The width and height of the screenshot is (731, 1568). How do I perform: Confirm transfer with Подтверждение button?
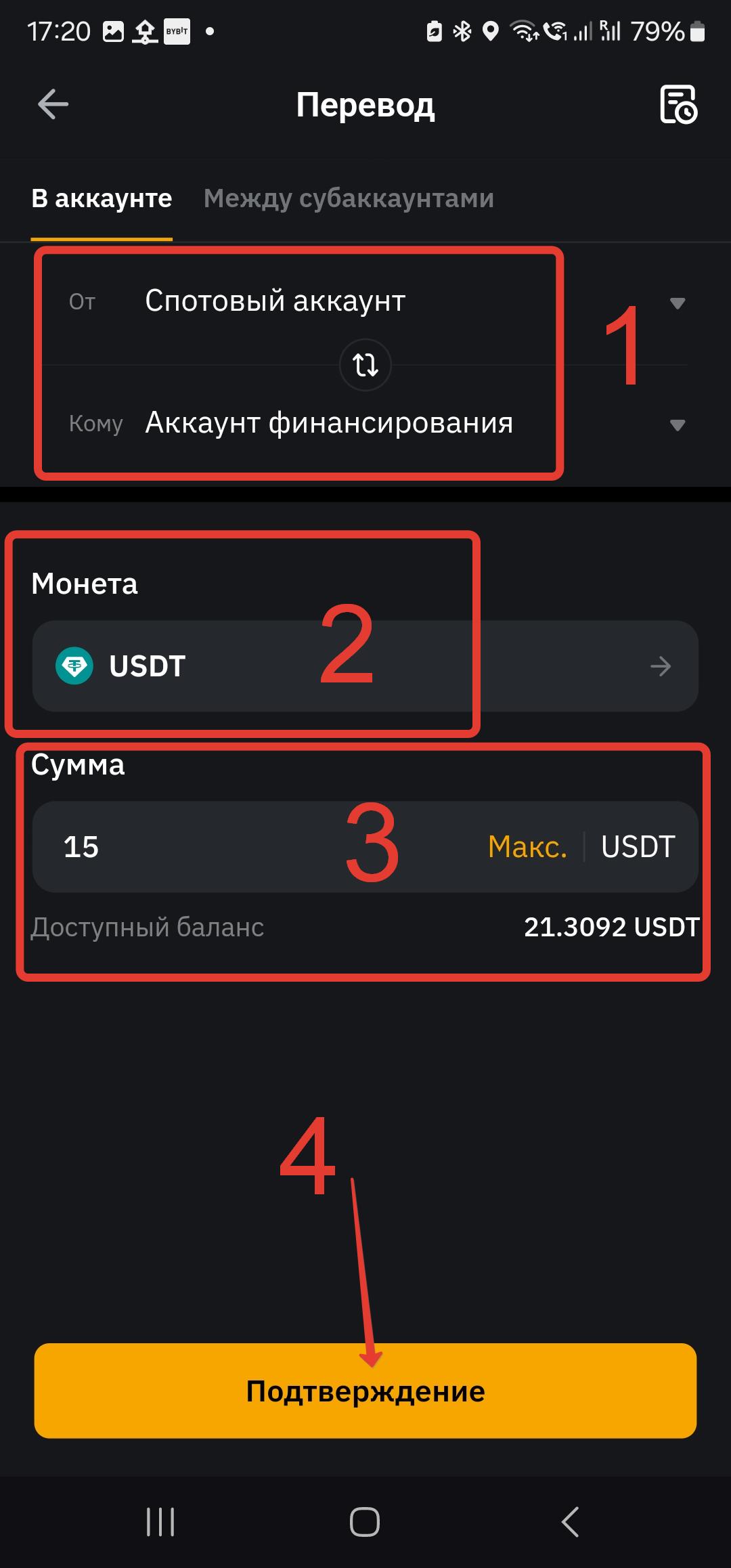click(x=365, y=1391)
